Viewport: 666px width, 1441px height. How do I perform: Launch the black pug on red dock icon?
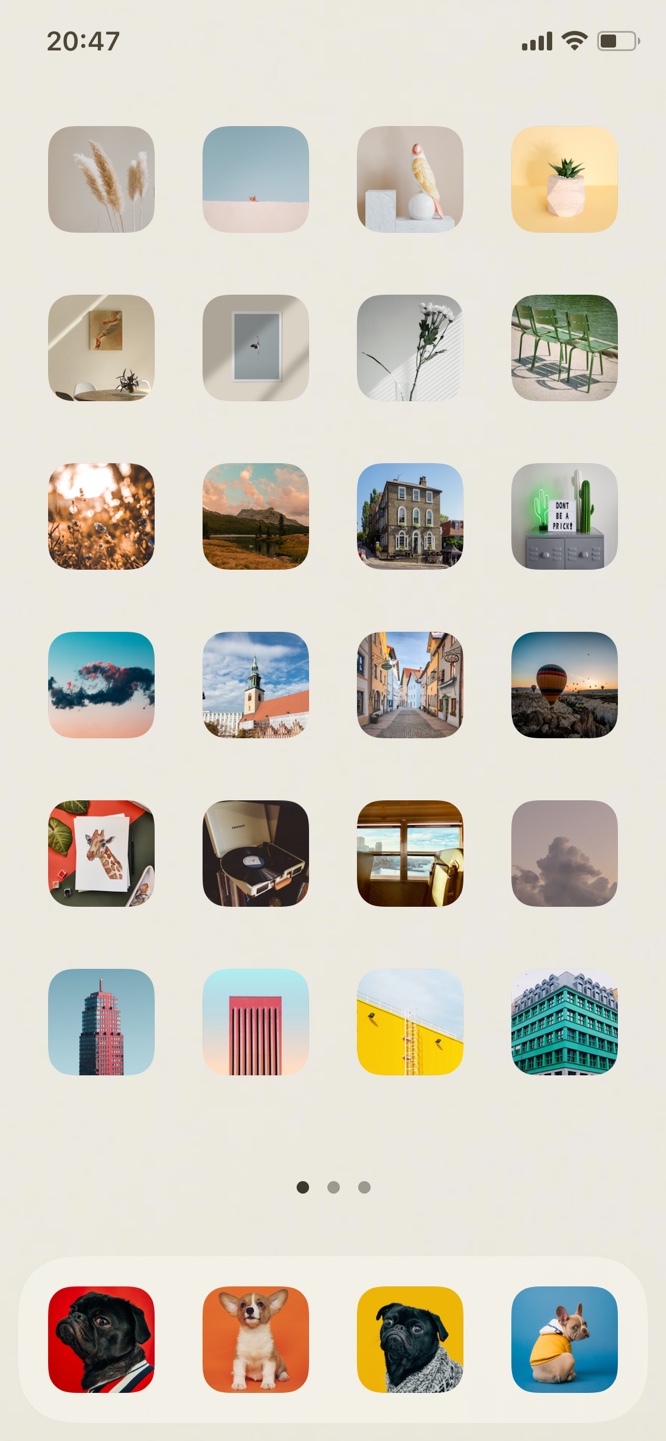pyautogui.click(x=101, y=1339)
